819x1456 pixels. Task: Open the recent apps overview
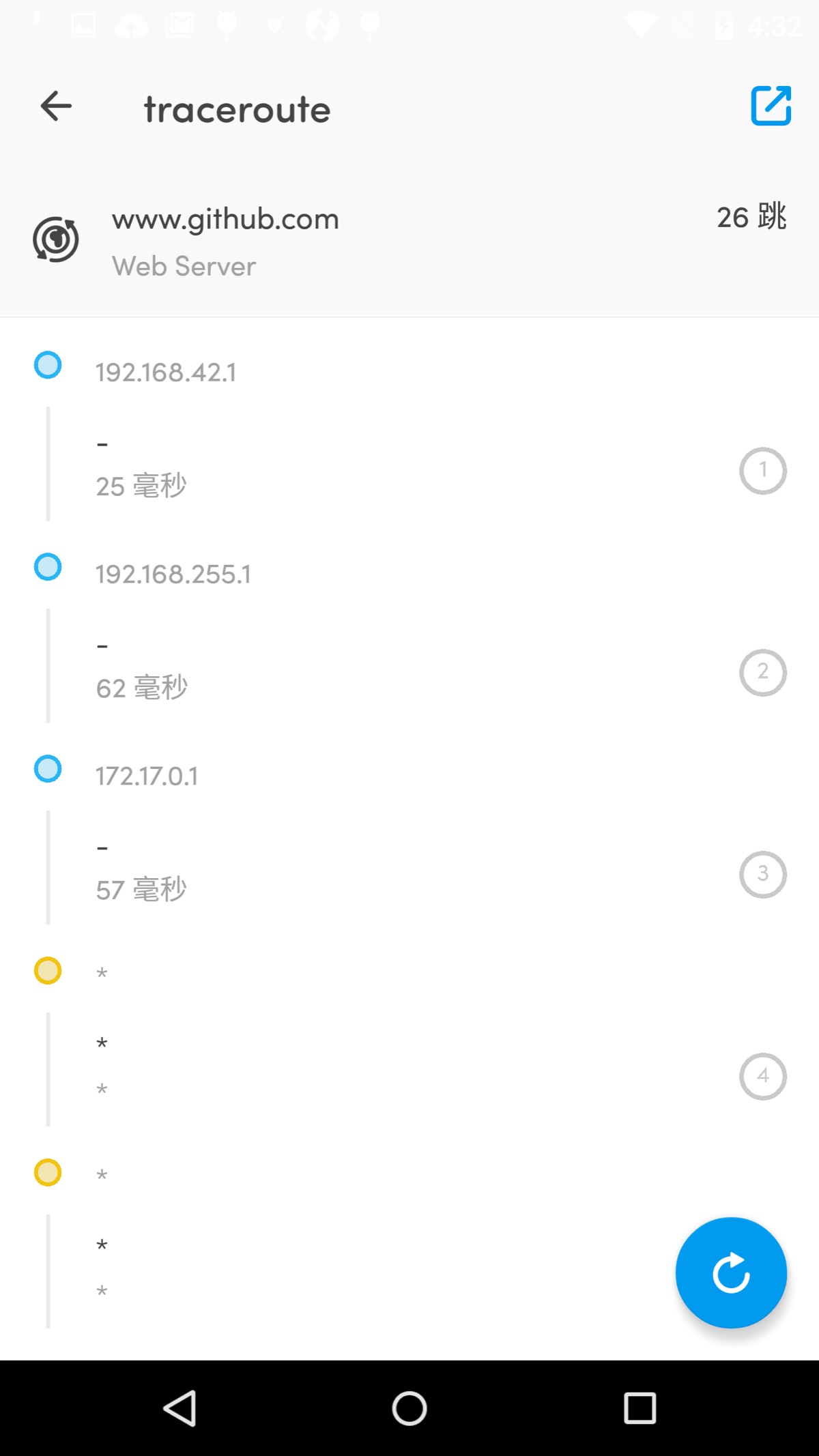click(640, 1408)
